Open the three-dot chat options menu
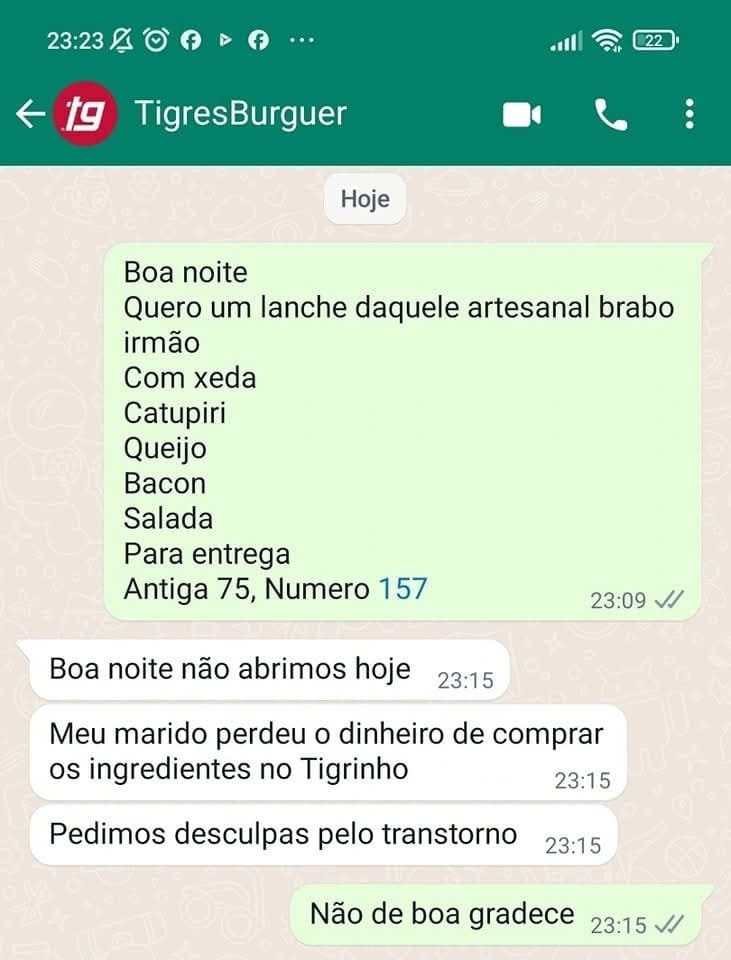Viewport: 731px width, 960px height. (689, 114)
